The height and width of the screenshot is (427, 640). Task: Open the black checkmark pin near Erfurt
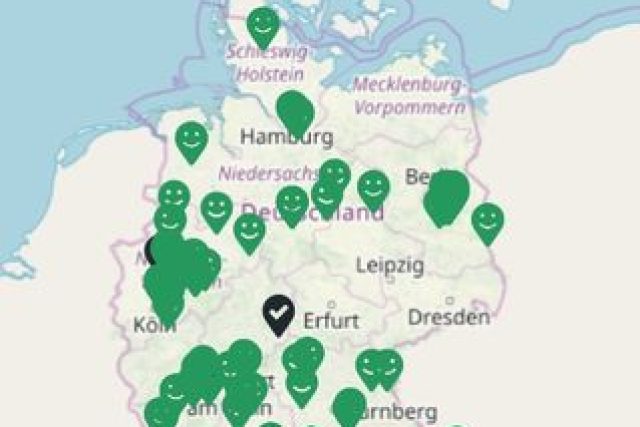coord(279,314)
